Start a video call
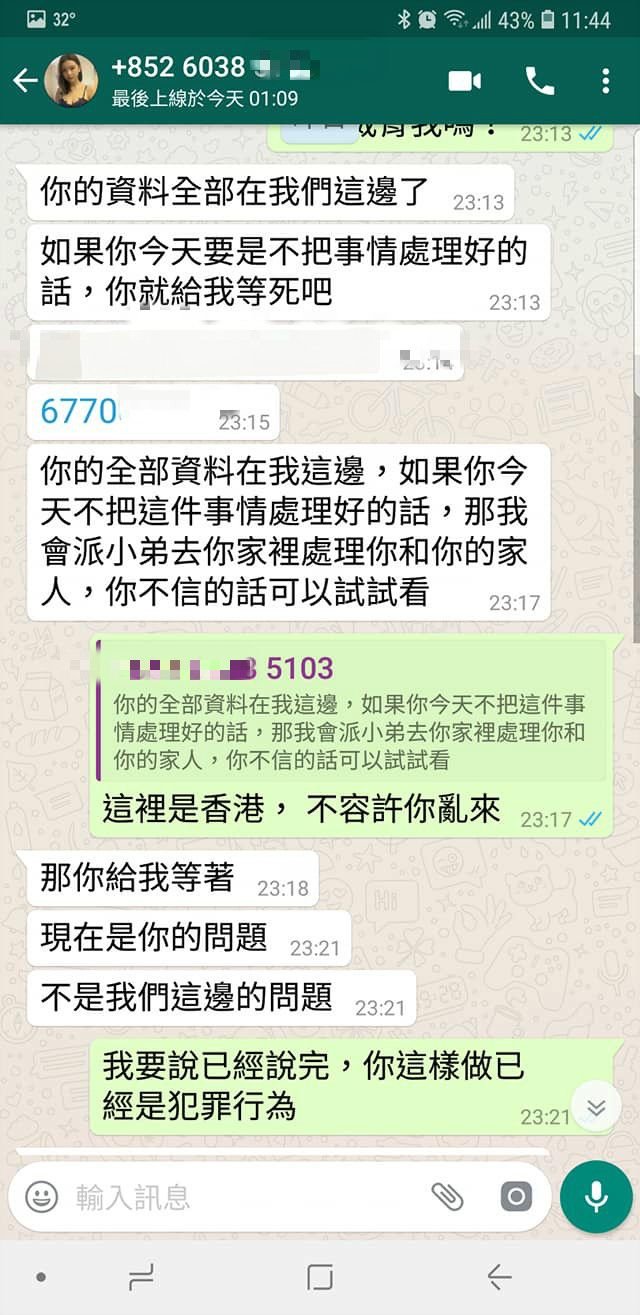The width and height of the screenshot is (640, 1315). click(x=465, y=82)
